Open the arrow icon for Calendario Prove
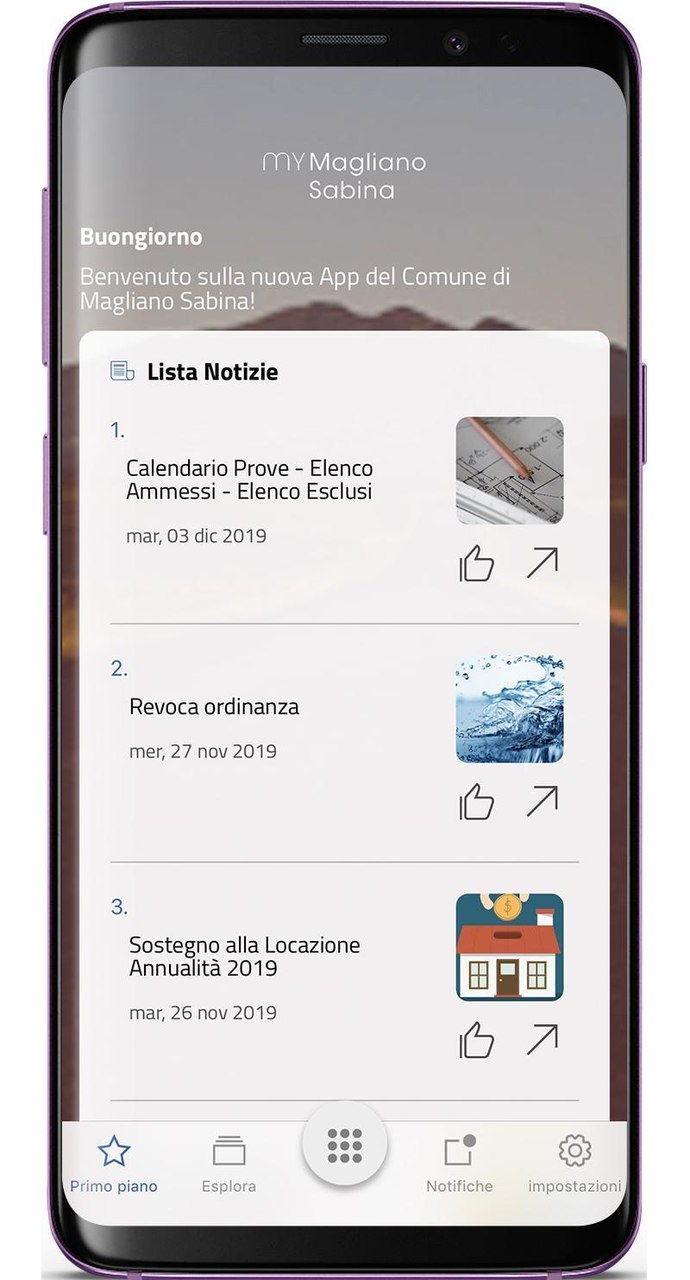 (x=541, y=563)
